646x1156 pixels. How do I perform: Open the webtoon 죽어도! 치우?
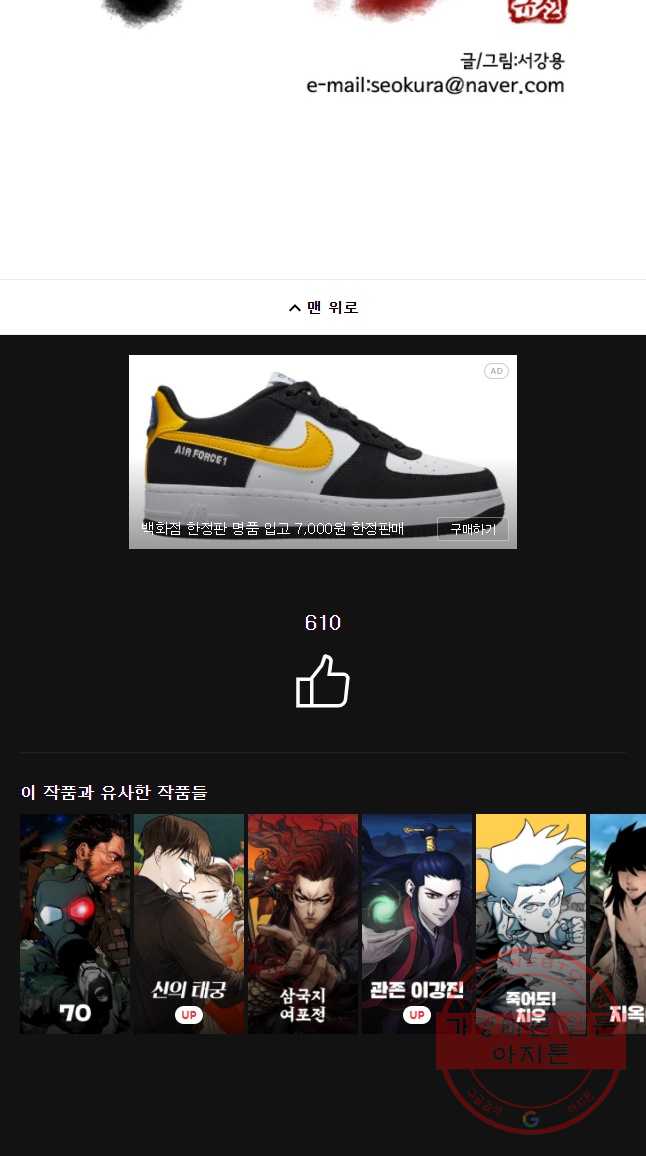coord(531,923)
